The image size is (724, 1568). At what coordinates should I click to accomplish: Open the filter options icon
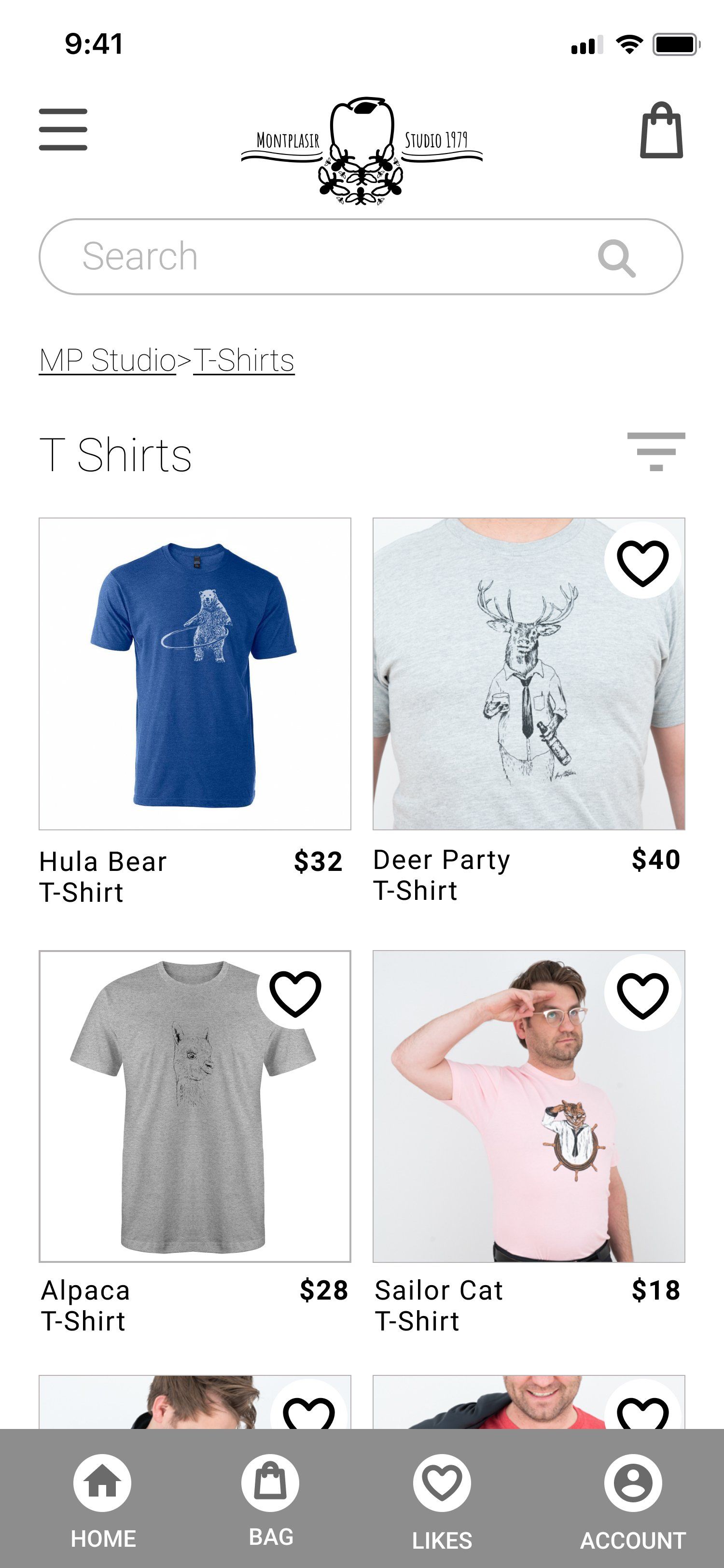[x=656, y=452]
